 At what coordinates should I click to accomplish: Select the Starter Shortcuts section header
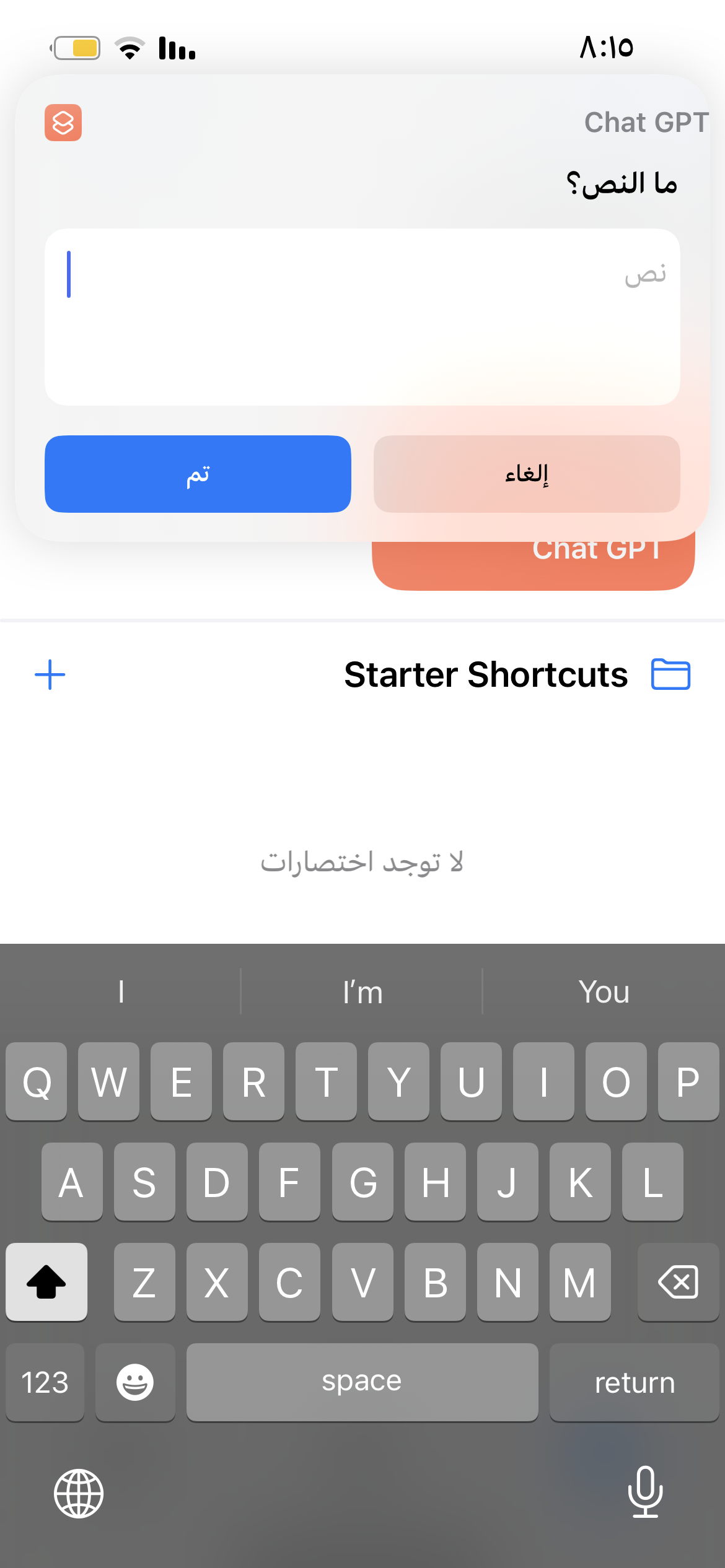[x=487, y=674]
